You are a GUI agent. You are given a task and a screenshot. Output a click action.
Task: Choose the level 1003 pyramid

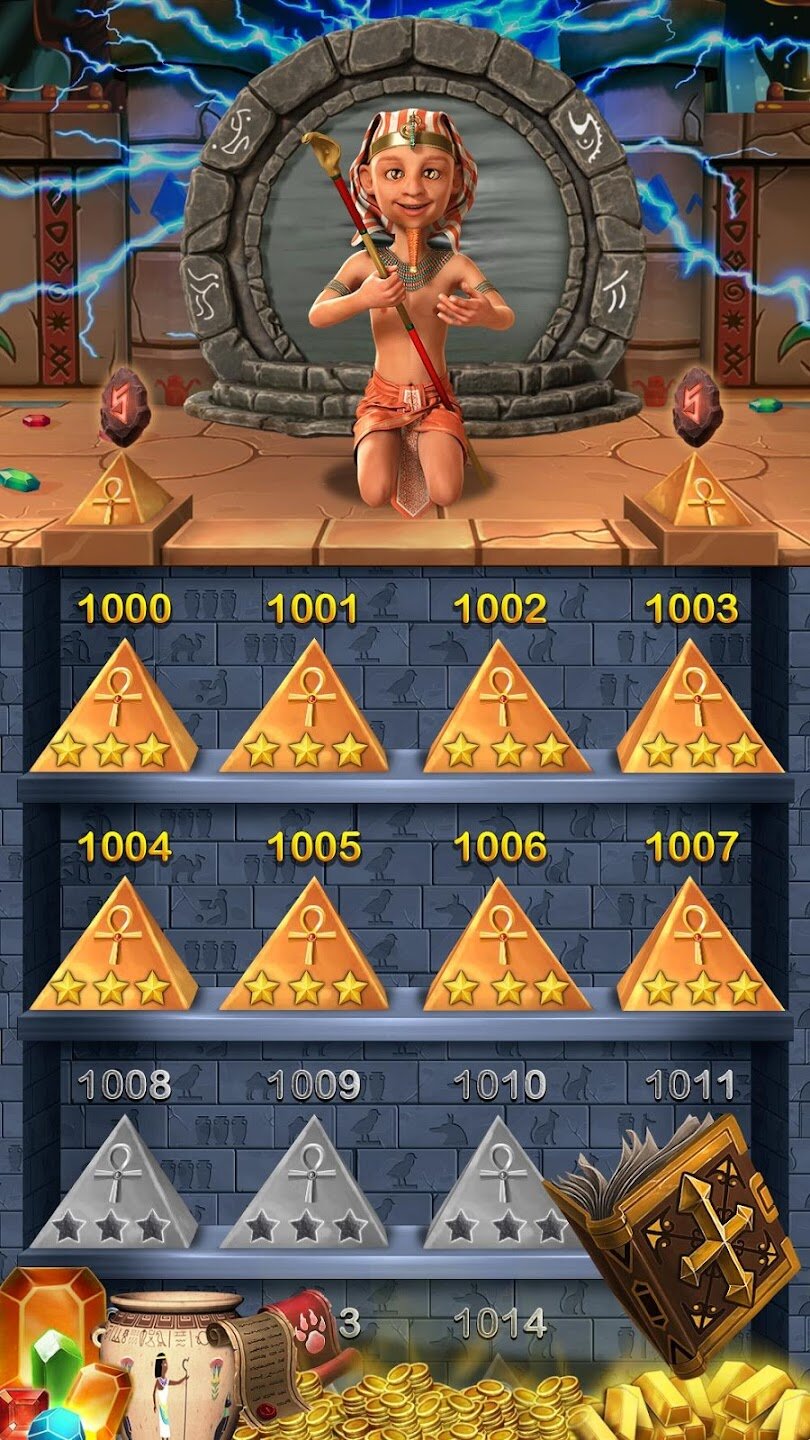[x=700, y=712]
